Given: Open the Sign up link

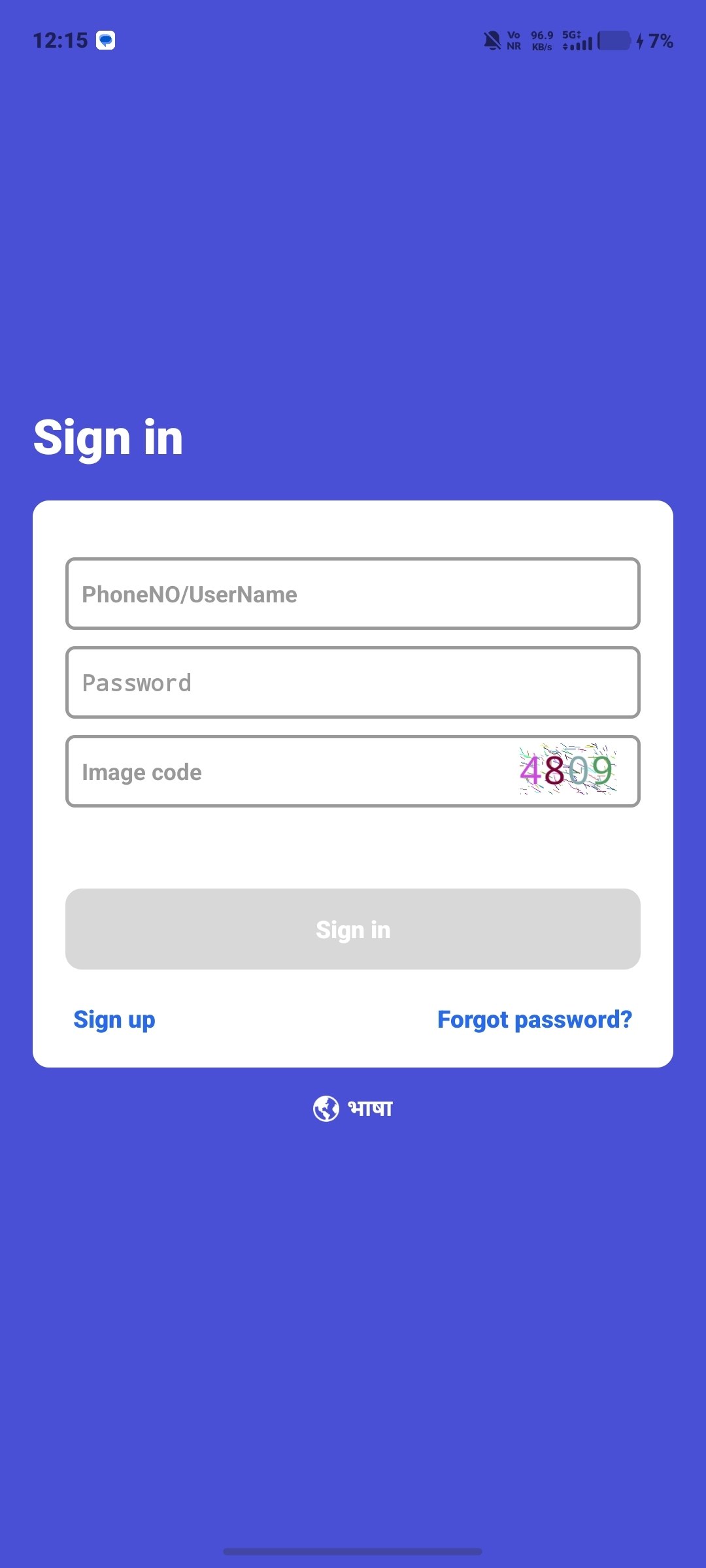Looking at the screenshot, I should coord(114,1020).
